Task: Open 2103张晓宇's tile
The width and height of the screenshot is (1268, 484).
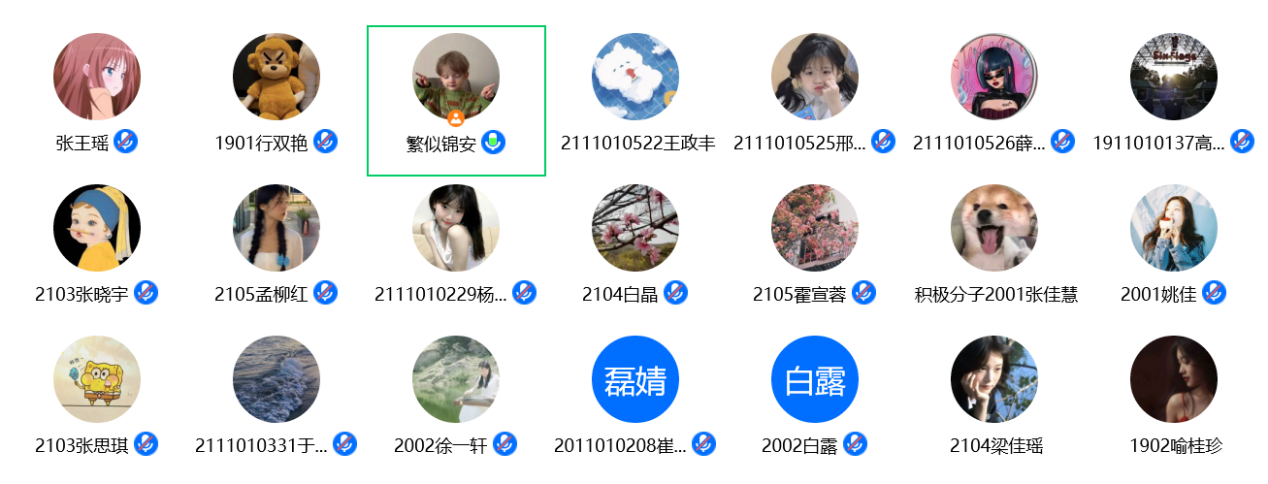Action: click(x=96, y=228)
